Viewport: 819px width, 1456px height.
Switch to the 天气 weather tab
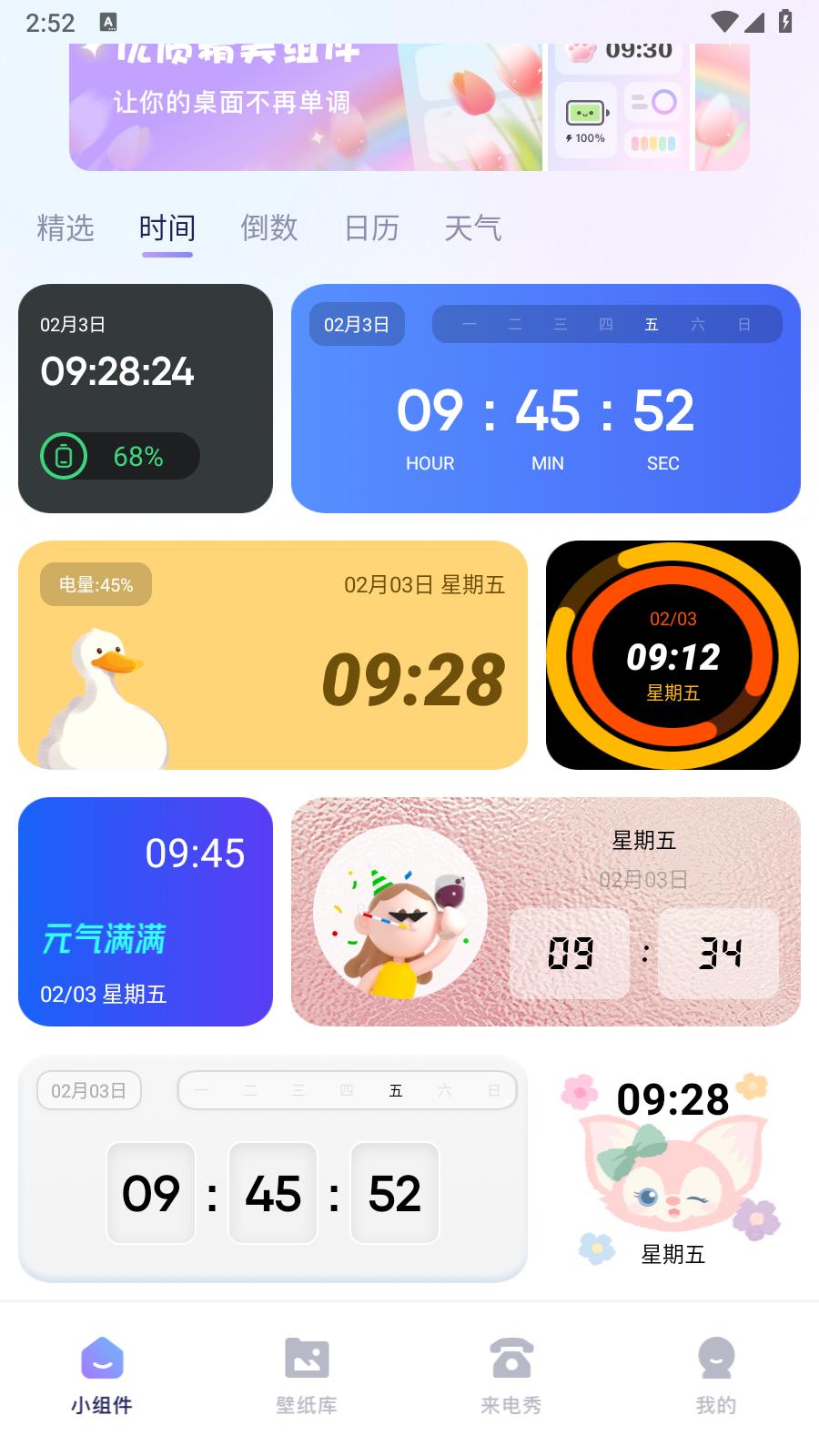[x=475, y=228]
